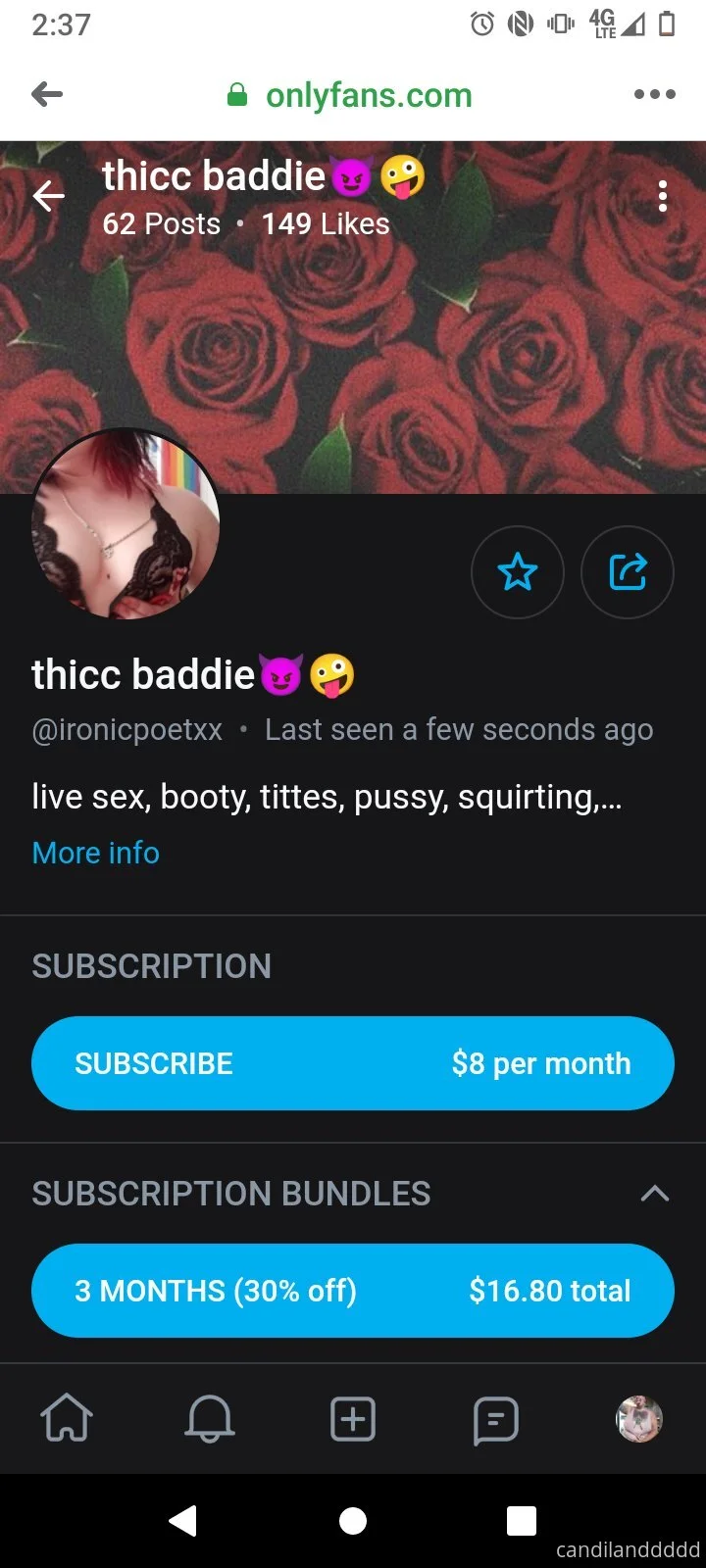Select the 3 months 30% off bundle
706x1568 pixels.
(x=353, y=1291)
